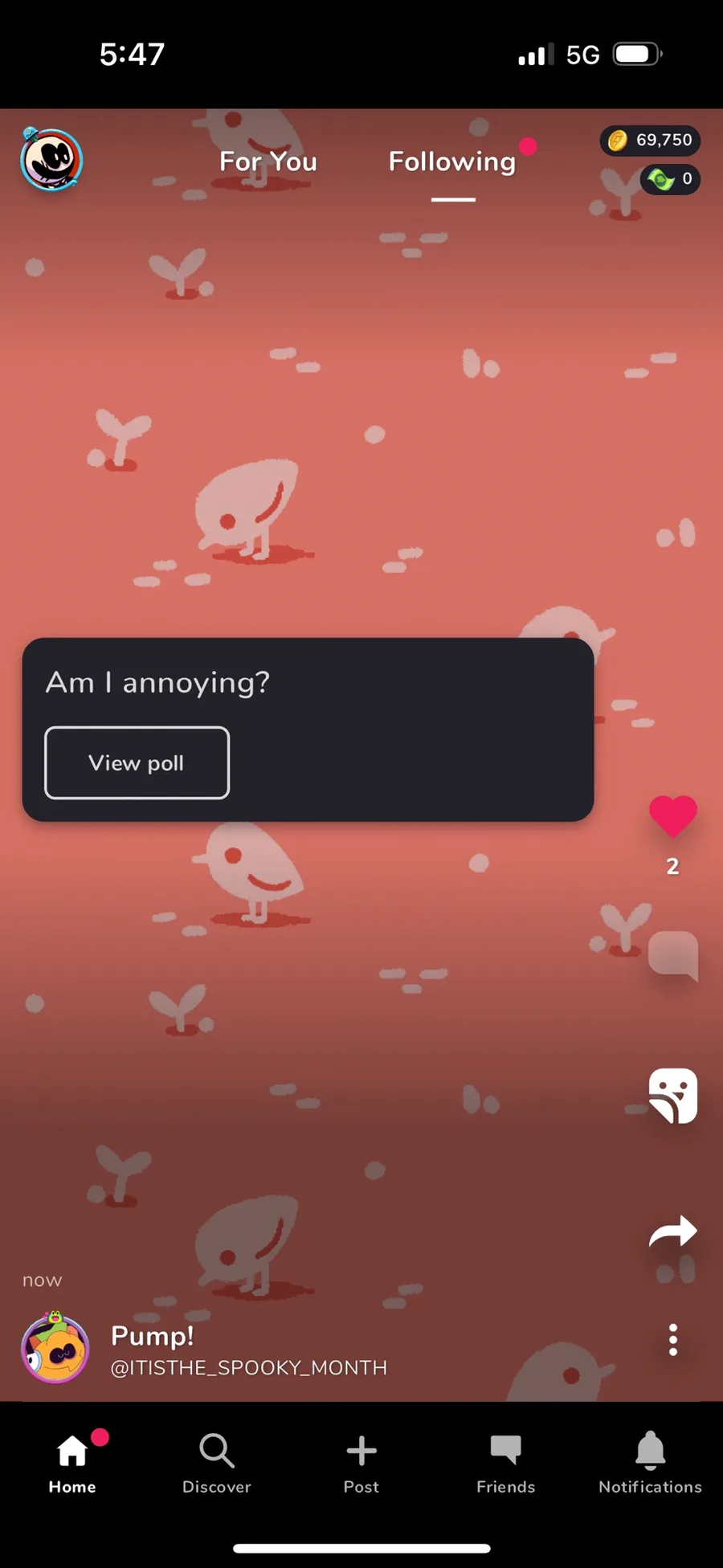Select the Following tab

pyautogui.click(x=452, y=161)
